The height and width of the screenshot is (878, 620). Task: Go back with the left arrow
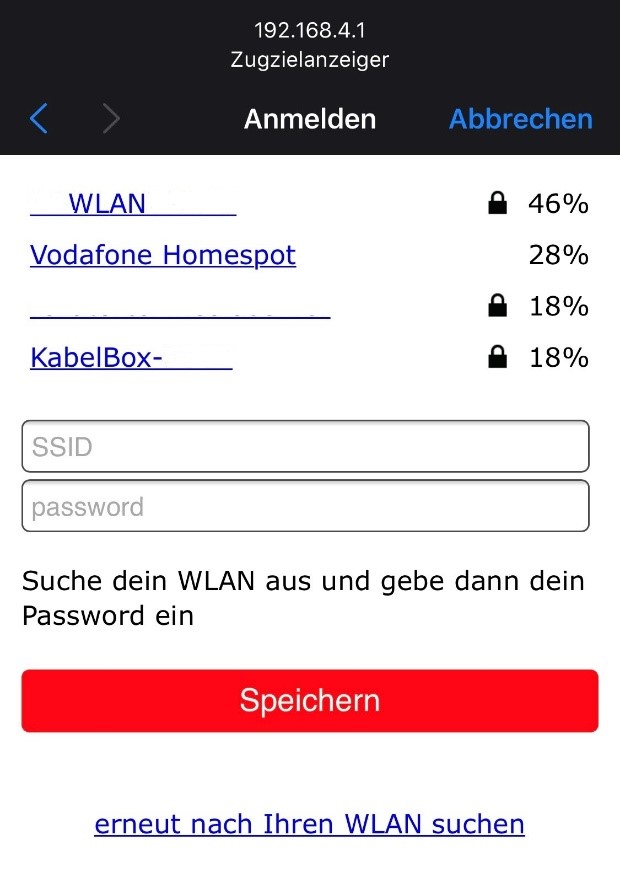point(39,119)
